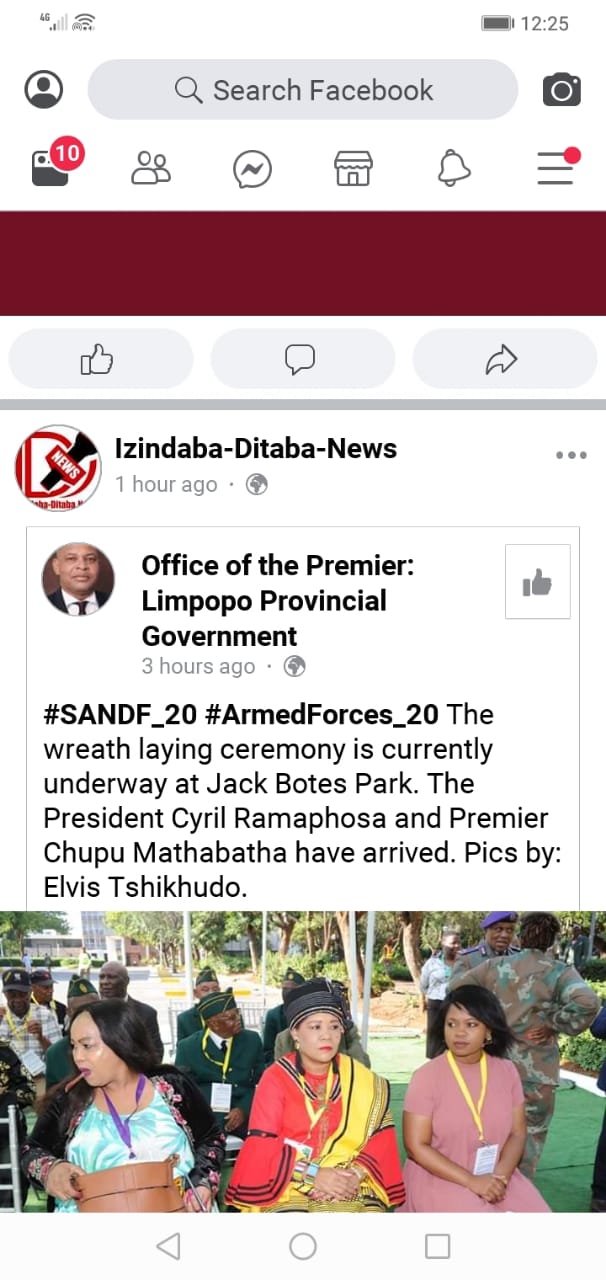This screenshot has height=1280, width=606.
Task: Open the post's three-dot options menu
Action: click(571, 455)
